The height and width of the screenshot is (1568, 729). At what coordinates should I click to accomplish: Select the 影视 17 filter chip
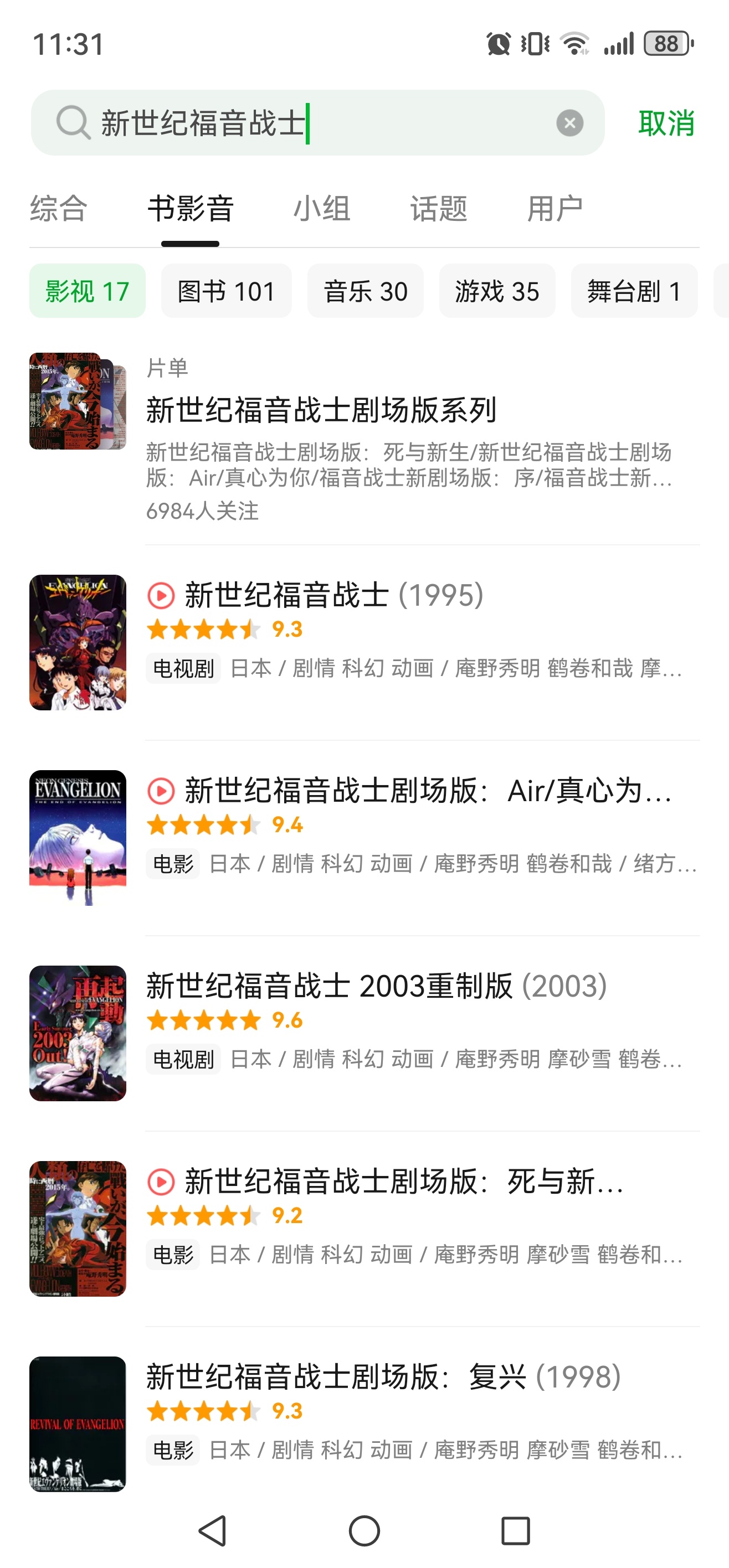click(87, 291)
